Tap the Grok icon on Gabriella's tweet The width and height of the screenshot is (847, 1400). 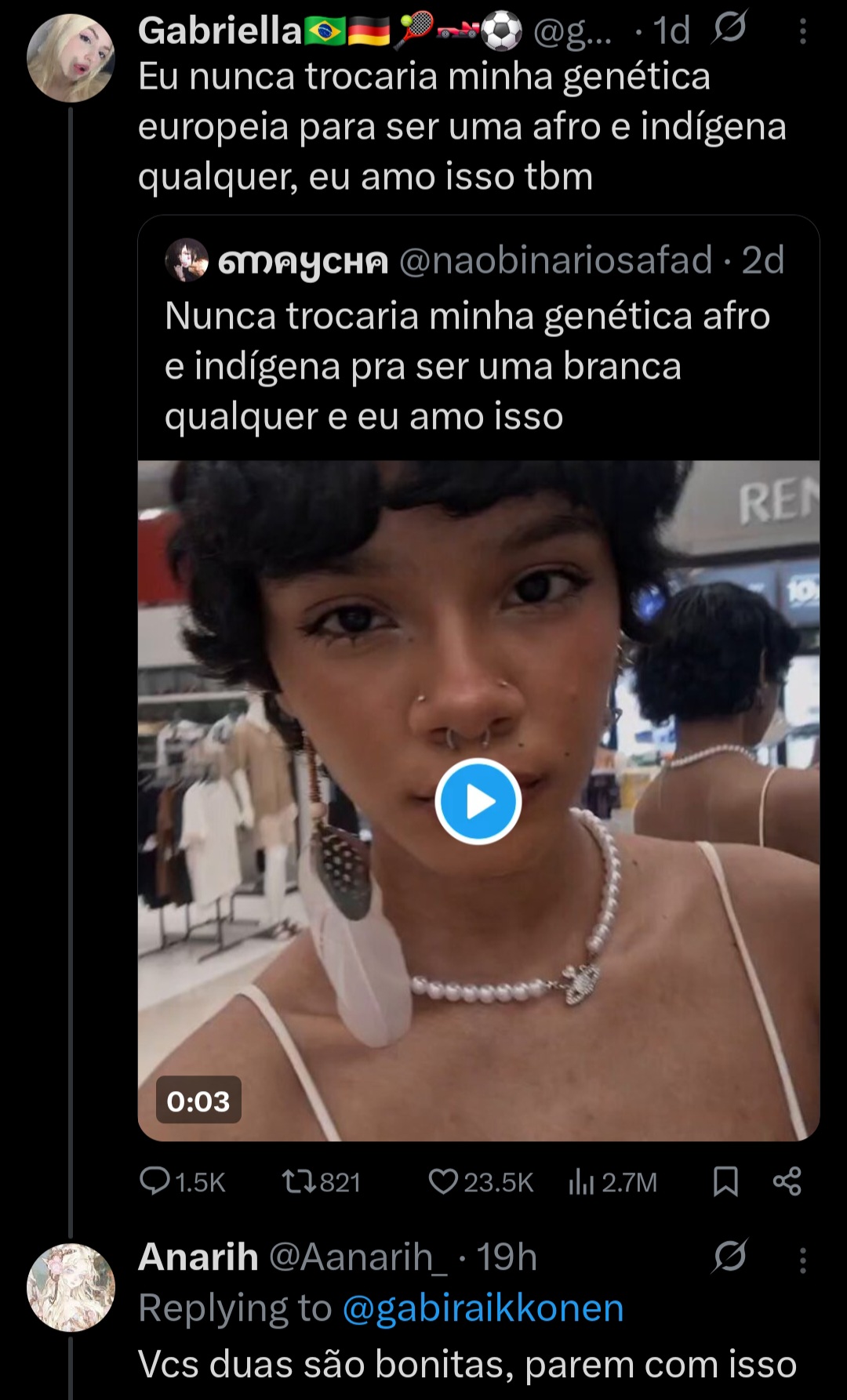729,28
